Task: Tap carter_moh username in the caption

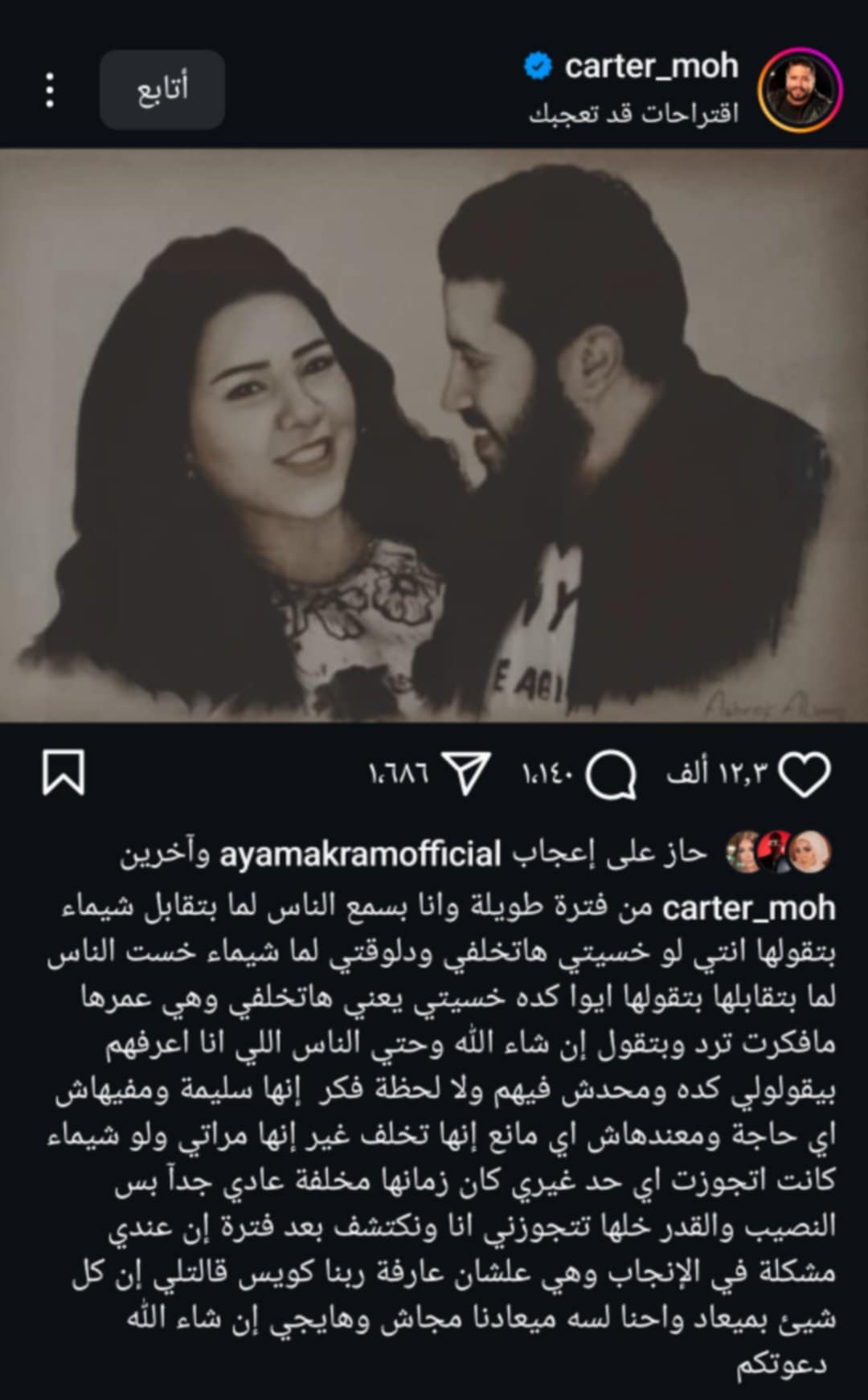Action: pyautogui.click(x=748, y=908)
